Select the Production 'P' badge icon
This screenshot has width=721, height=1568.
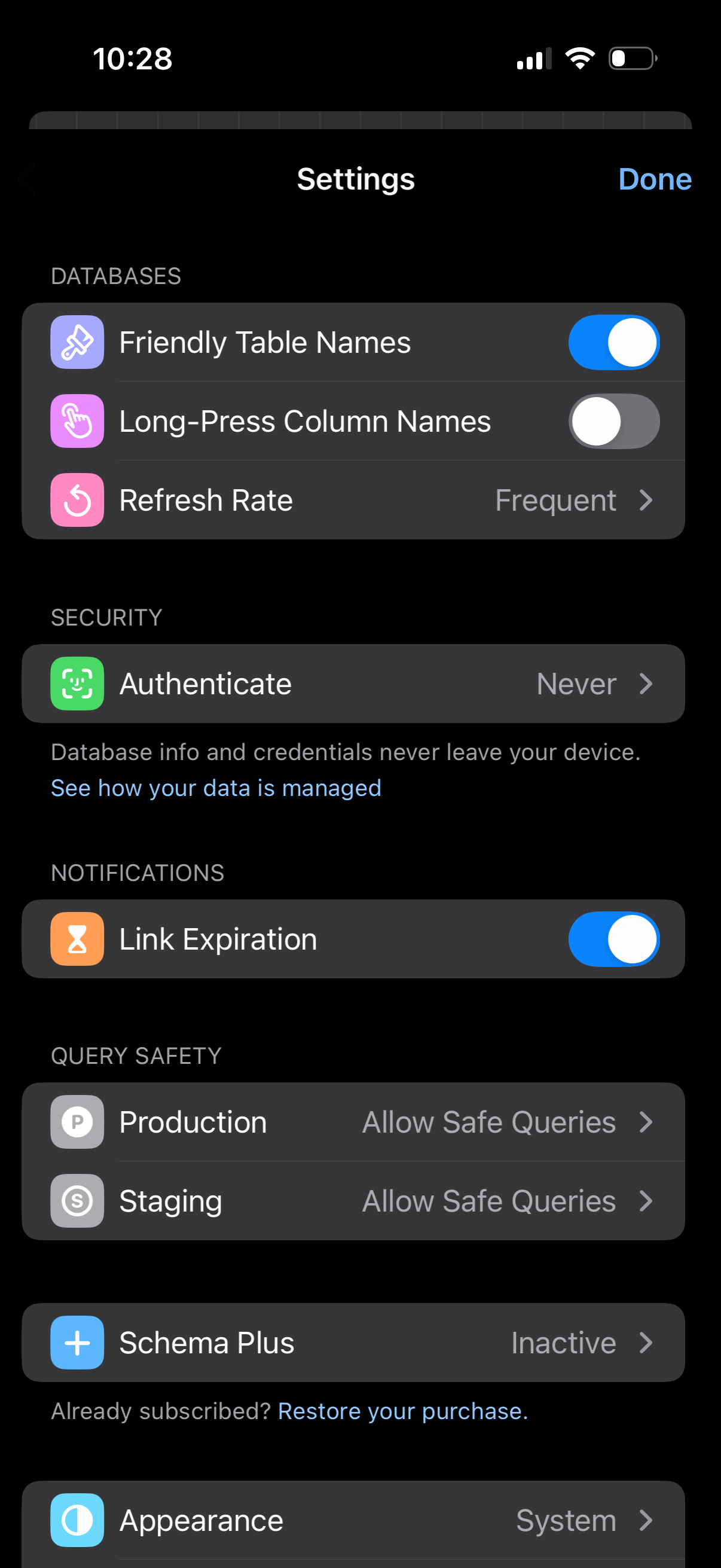pos(77,1121)
